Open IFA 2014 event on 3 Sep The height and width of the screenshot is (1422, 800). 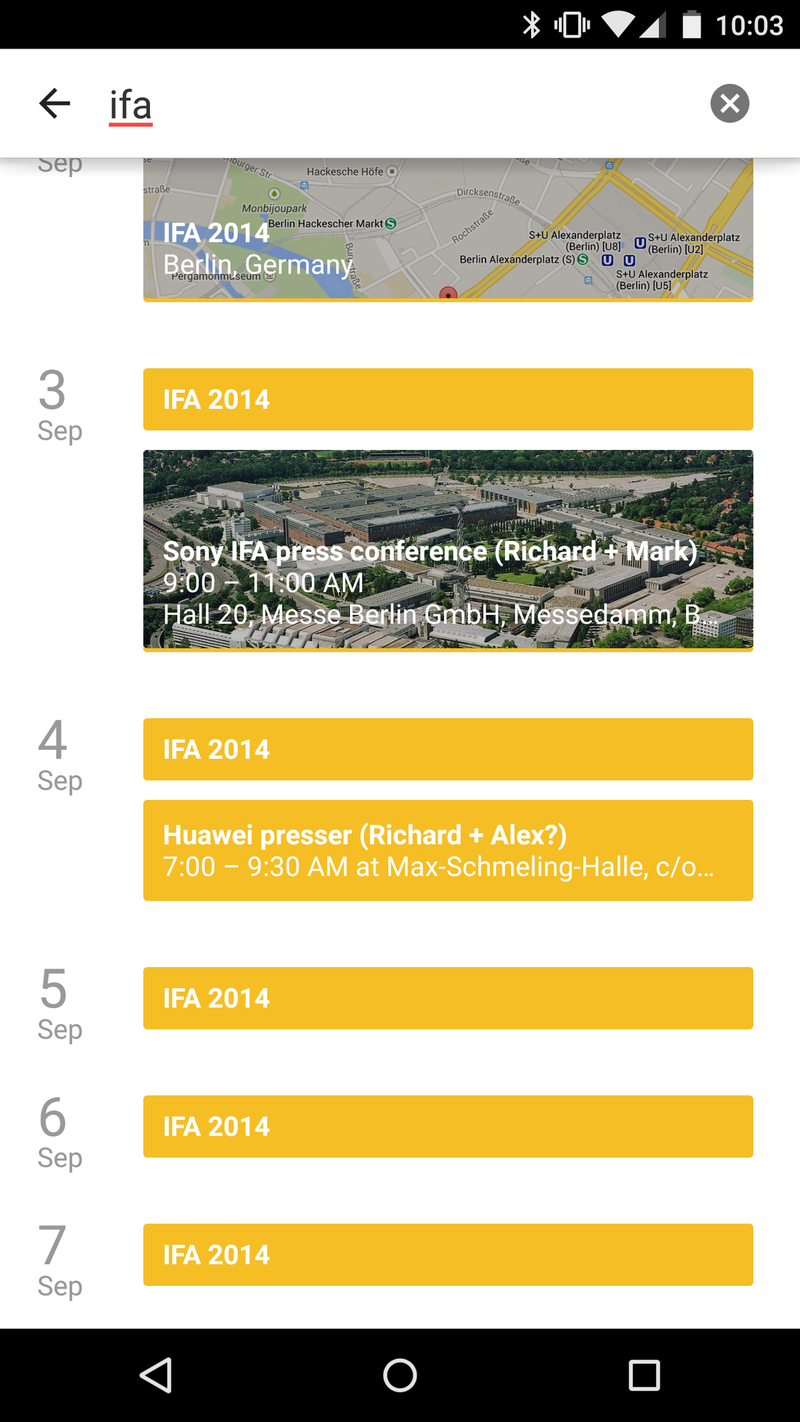(448, 399)
